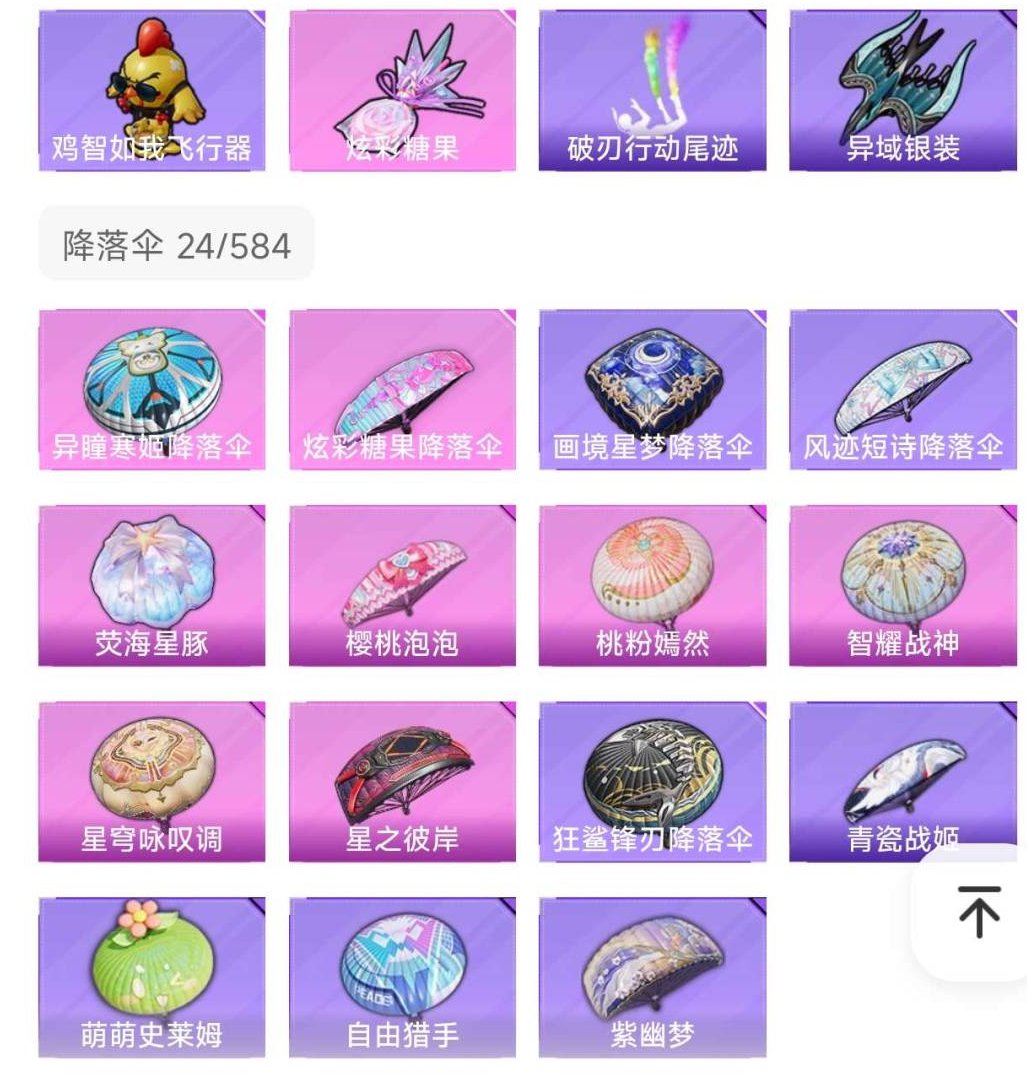Select the 狂鲨锋刃降落伞 parachute
Viewport: 1027px width, 1077px height.
[654, 783]
